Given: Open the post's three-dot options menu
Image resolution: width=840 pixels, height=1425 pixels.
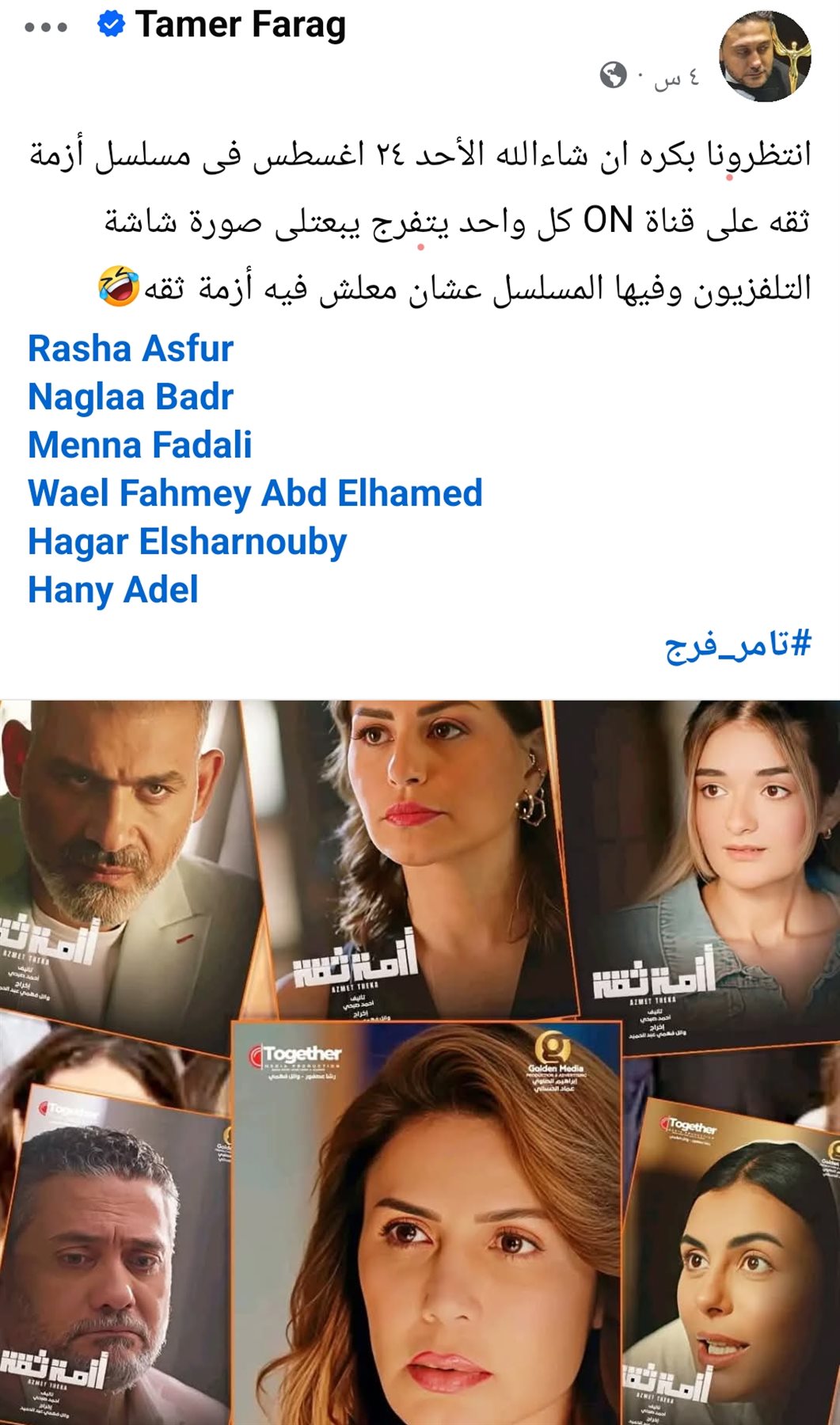Looking at the screenshot, I should [46, 28].
